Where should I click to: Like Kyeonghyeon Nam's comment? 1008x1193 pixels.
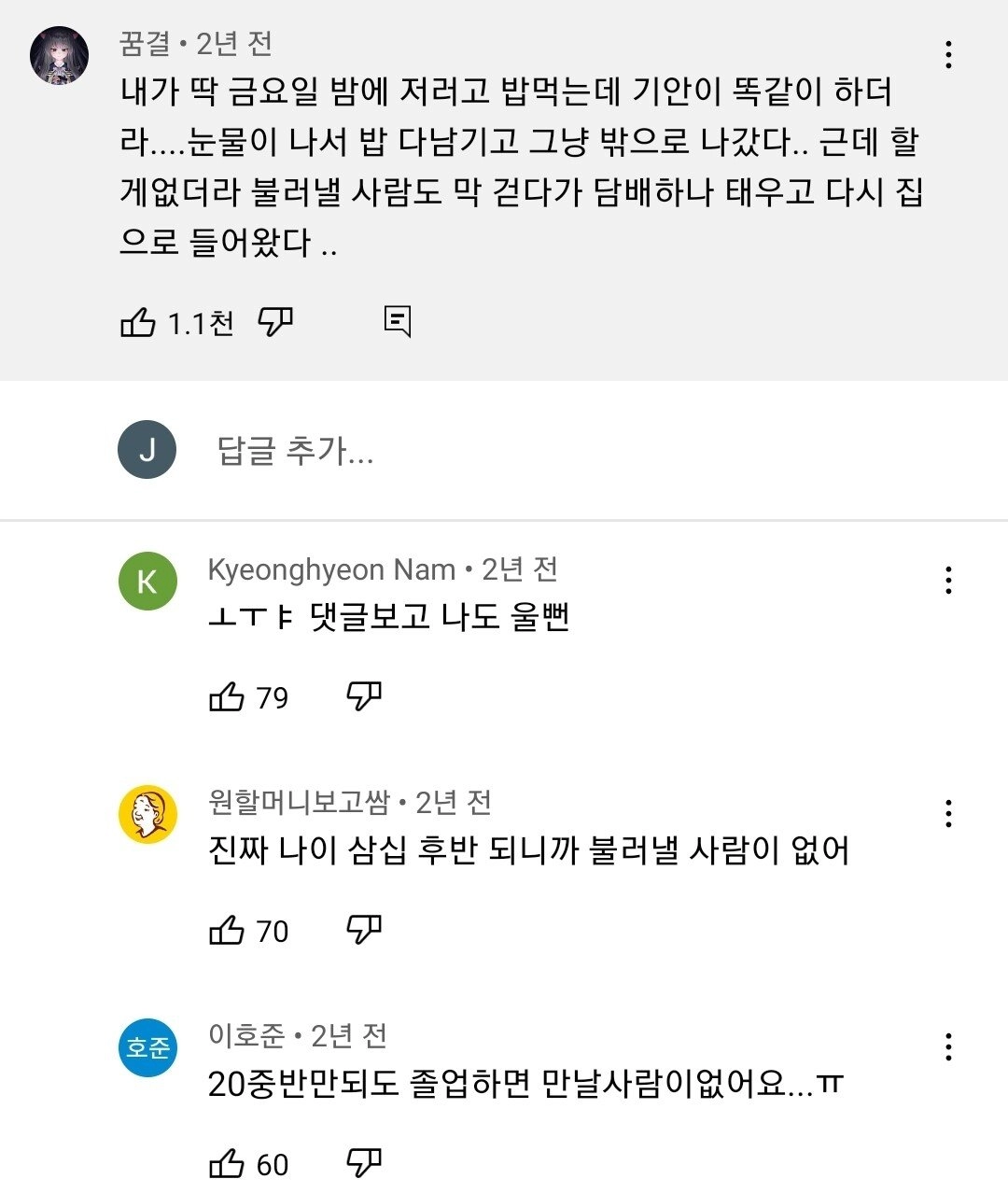click(x=227, y=695)
